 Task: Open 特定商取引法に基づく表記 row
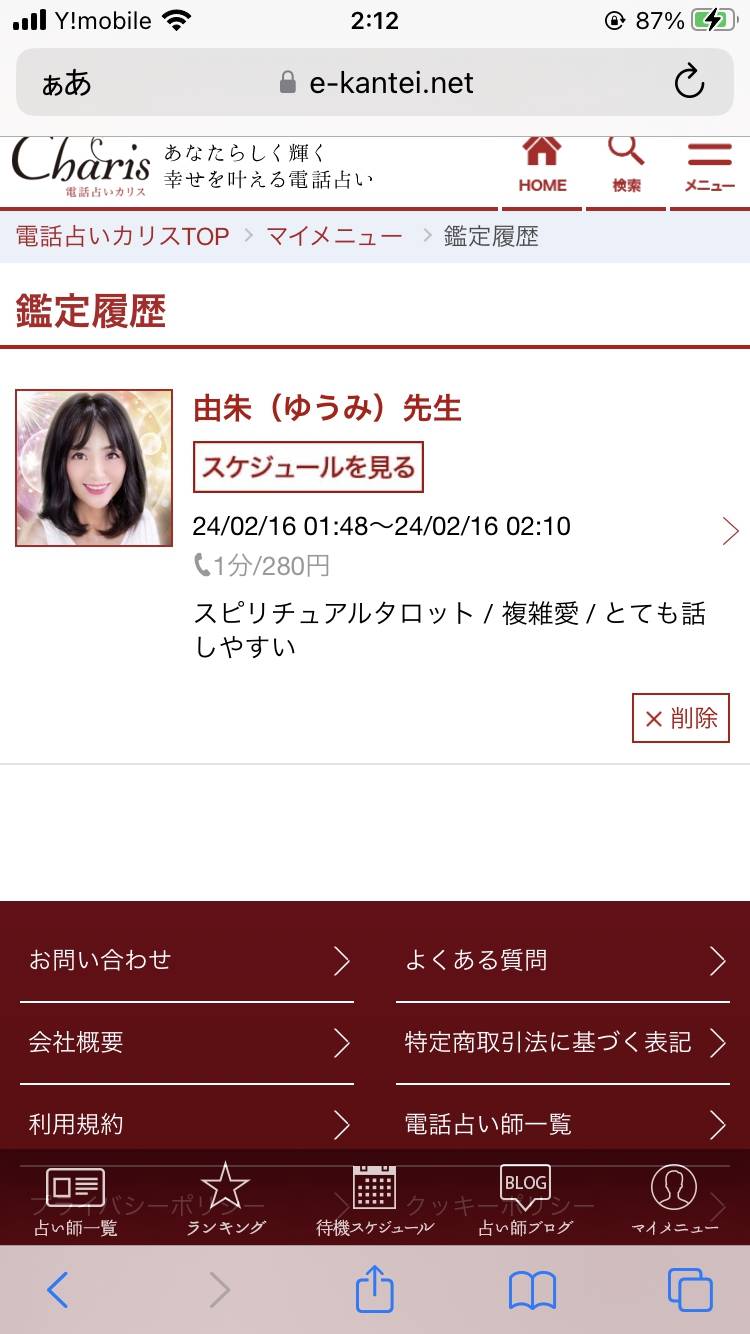coord(563,1043)
